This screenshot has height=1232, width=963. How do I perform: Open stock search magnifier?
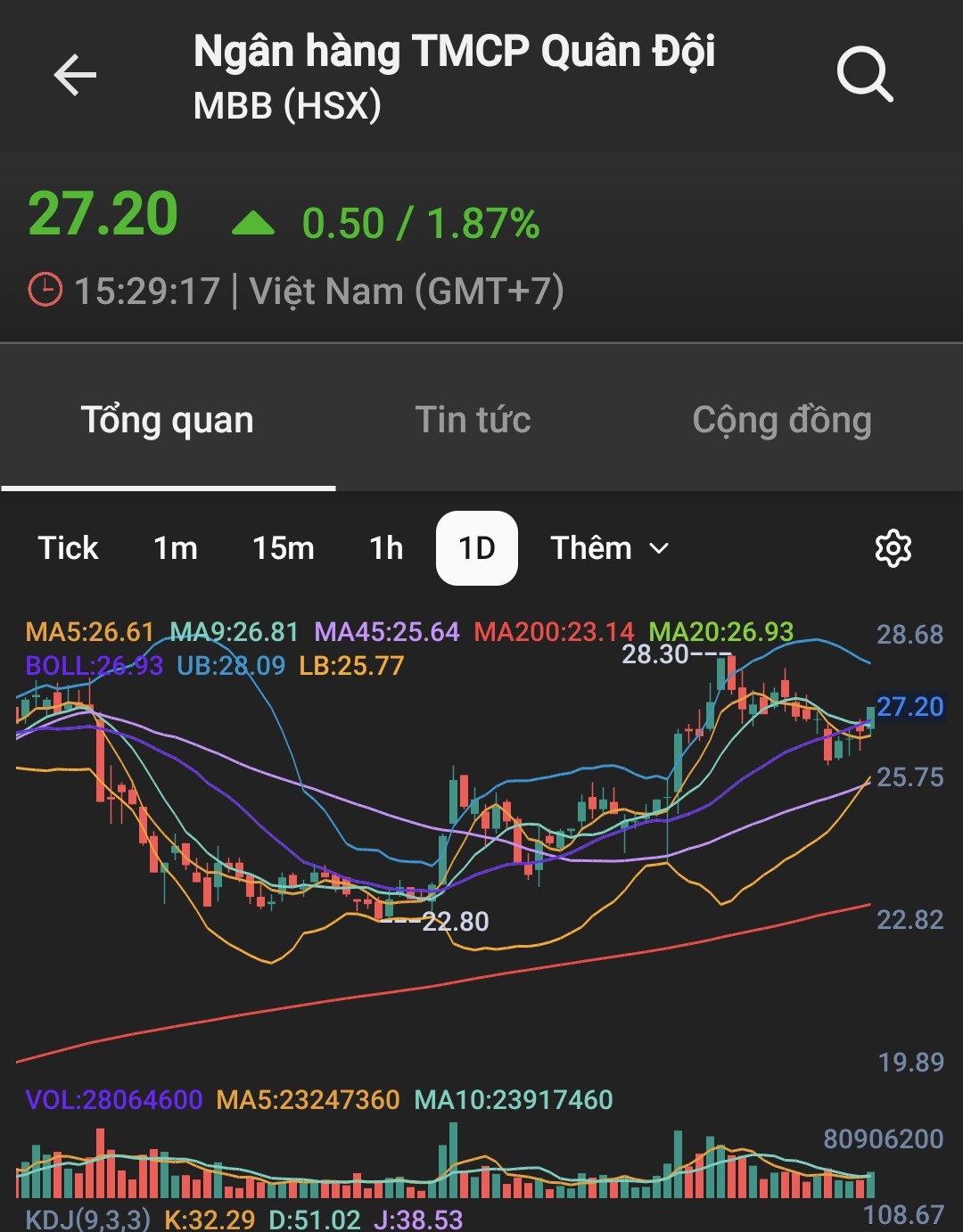pos(864,75)
